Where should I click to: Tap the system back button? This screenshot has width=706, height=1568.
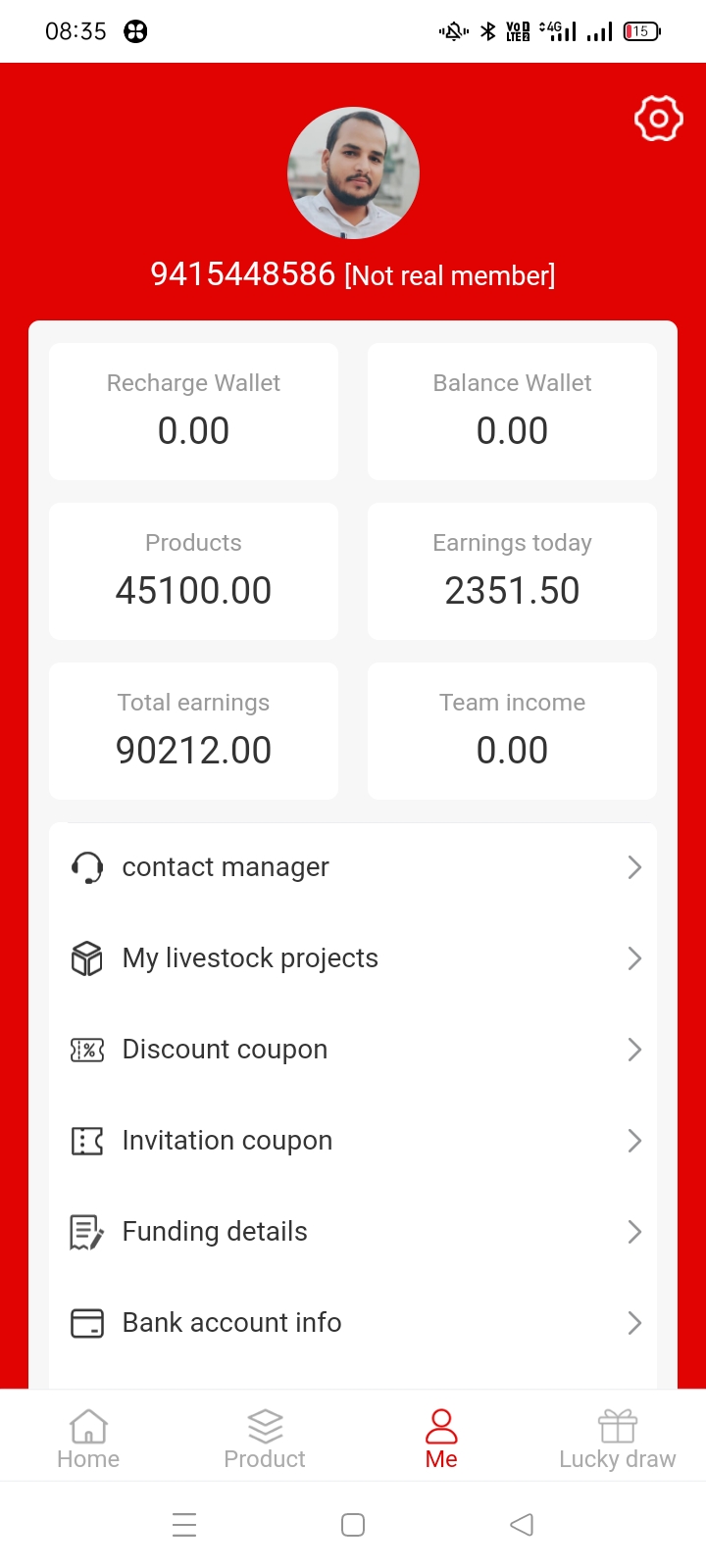tap(522, 1525)
